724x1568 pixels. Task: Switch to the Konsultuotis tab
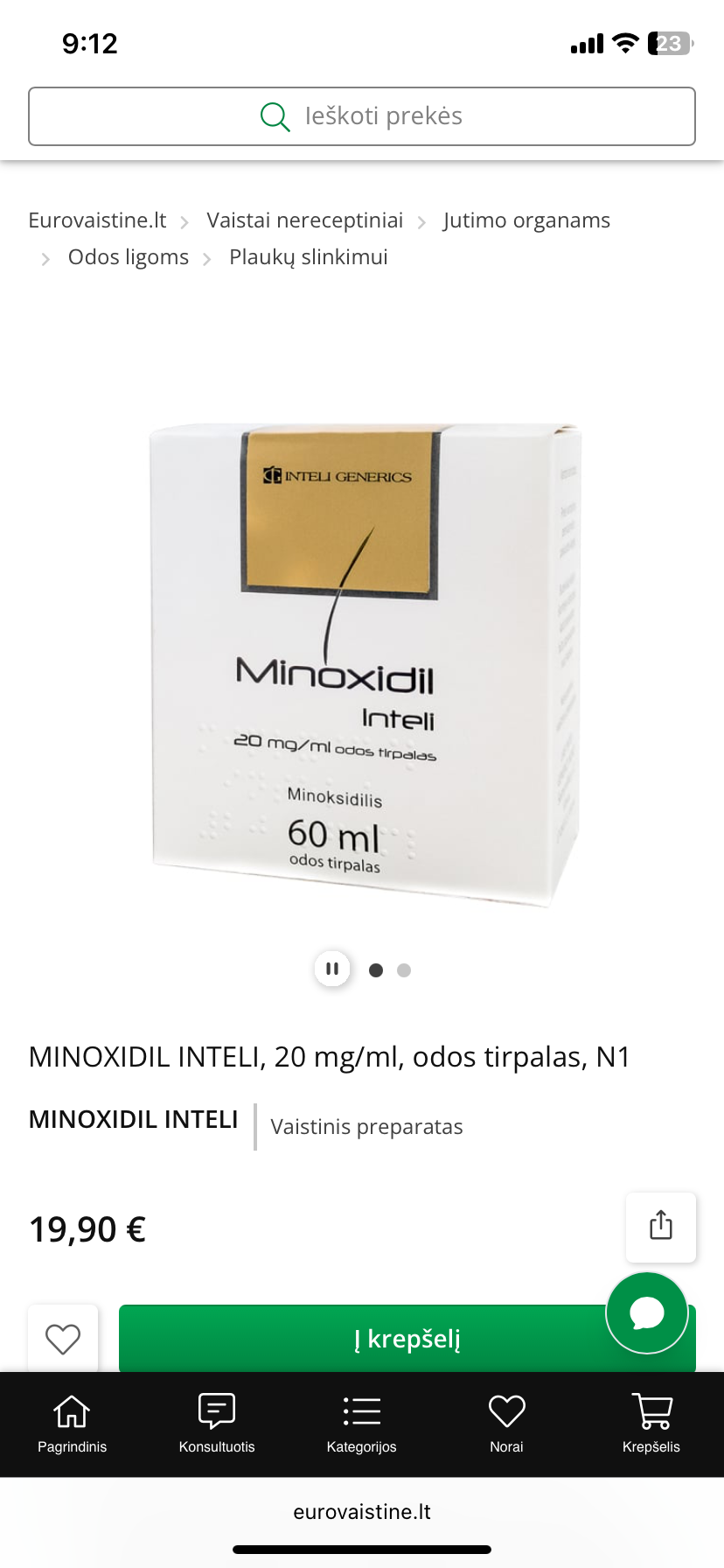pos(217,1422)
